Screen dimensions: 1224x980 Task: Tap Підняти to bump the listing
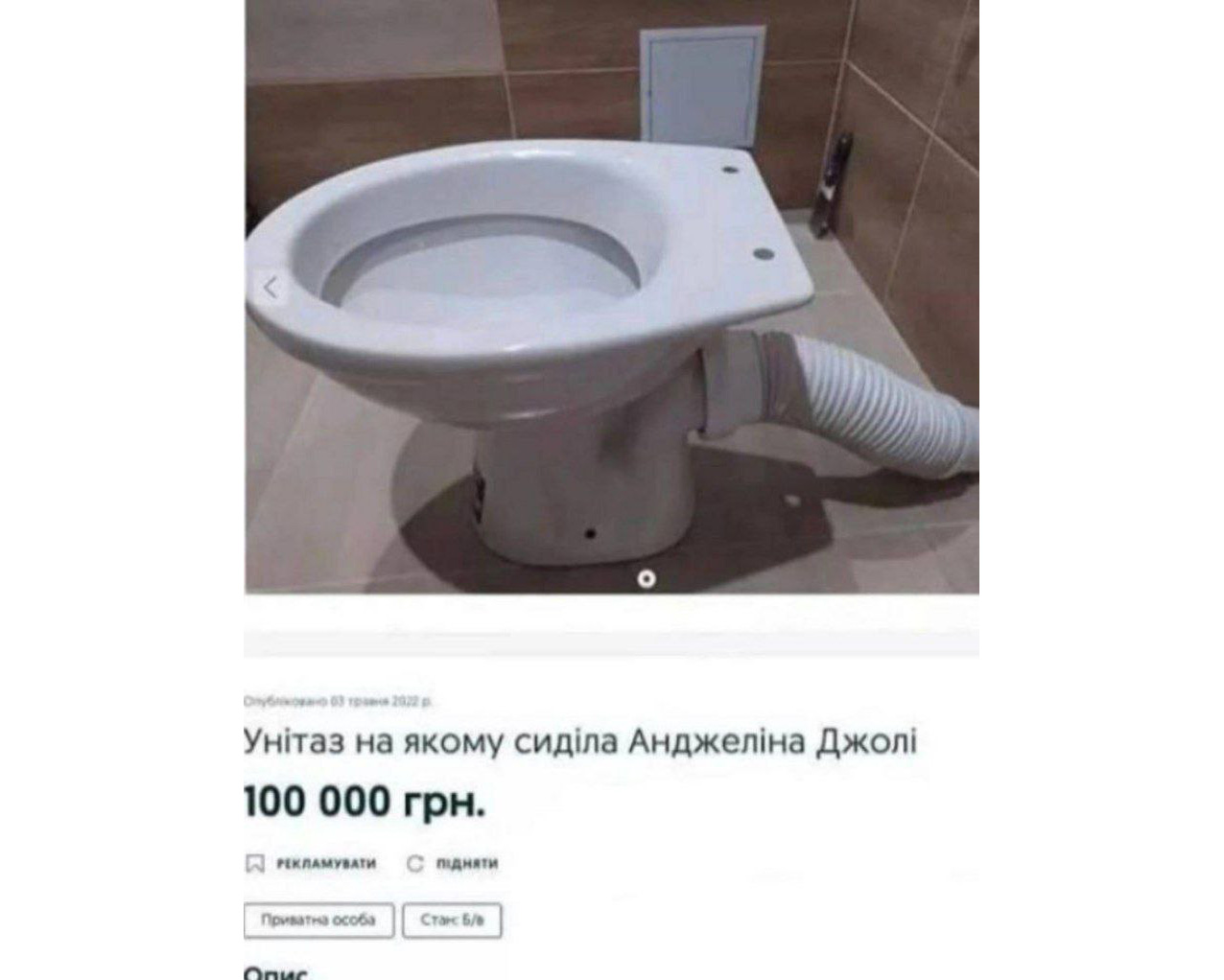coord(454,864)
